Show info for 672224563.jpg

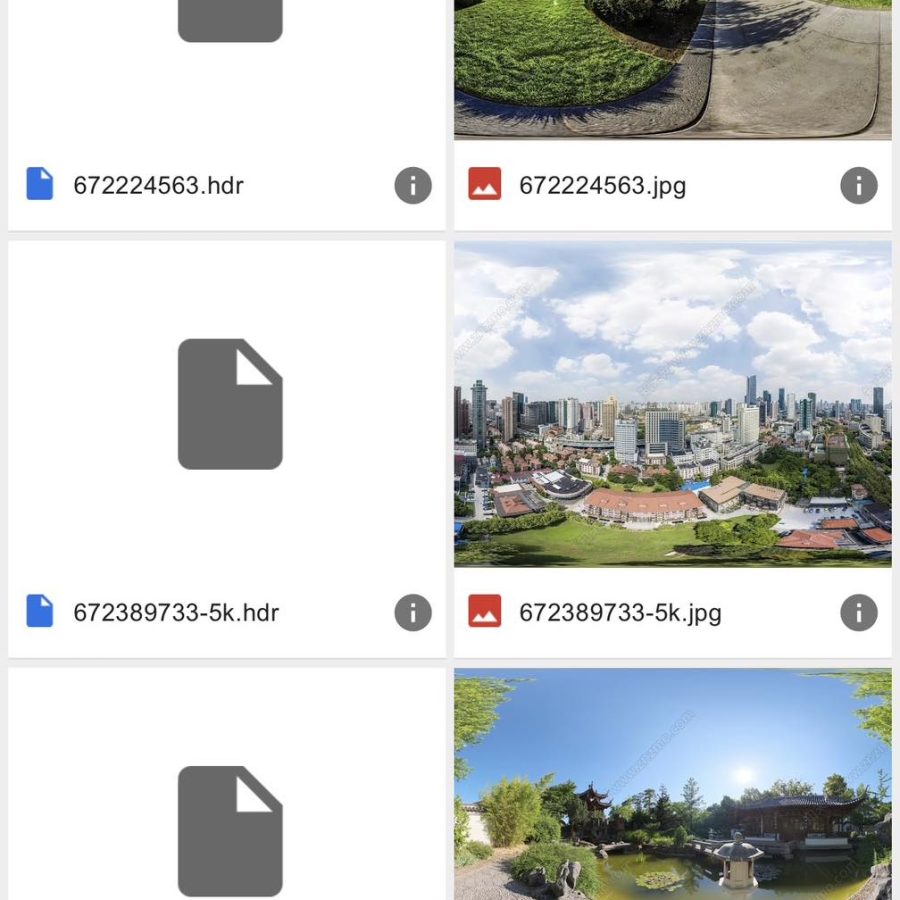pyautogui.click(x=858, y=185)
